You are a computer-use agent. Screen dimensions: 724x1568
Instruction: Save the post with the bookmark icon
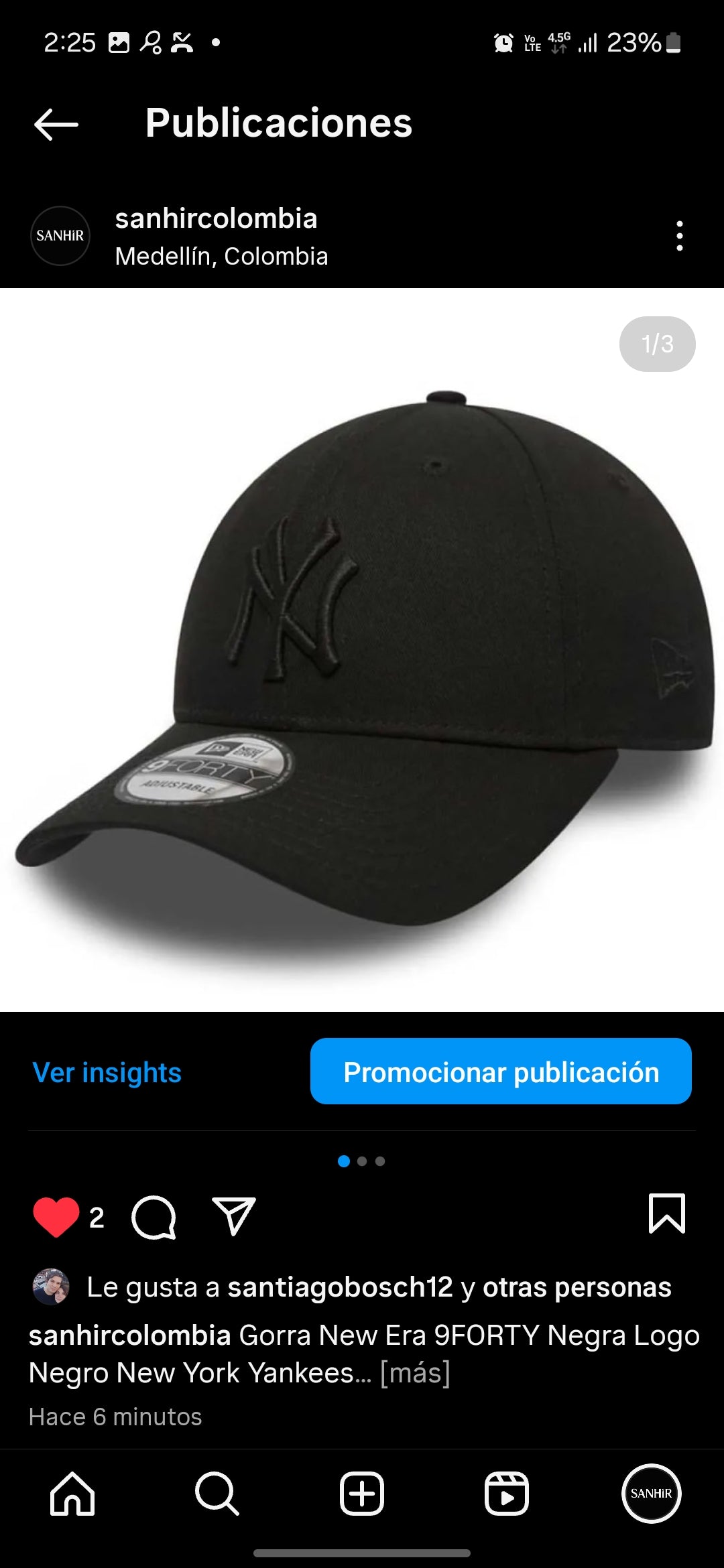pyautogui.click(x=667, y=1213)
